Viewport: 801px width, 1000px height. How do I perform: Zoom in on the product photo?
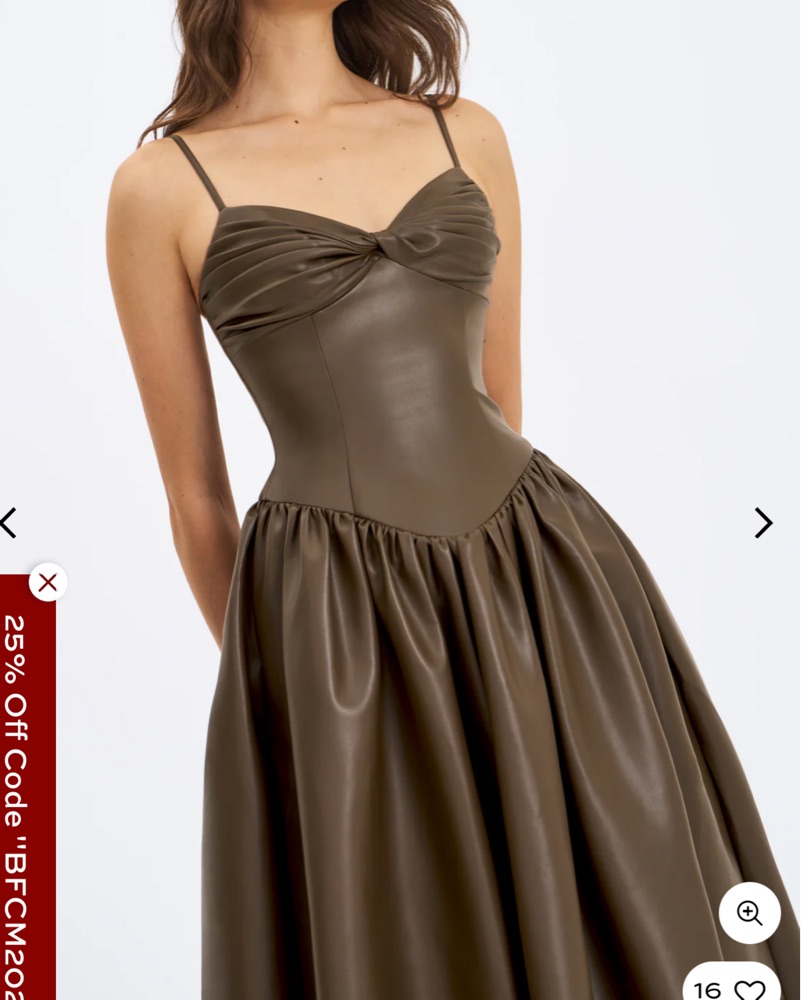click(749, 912)
